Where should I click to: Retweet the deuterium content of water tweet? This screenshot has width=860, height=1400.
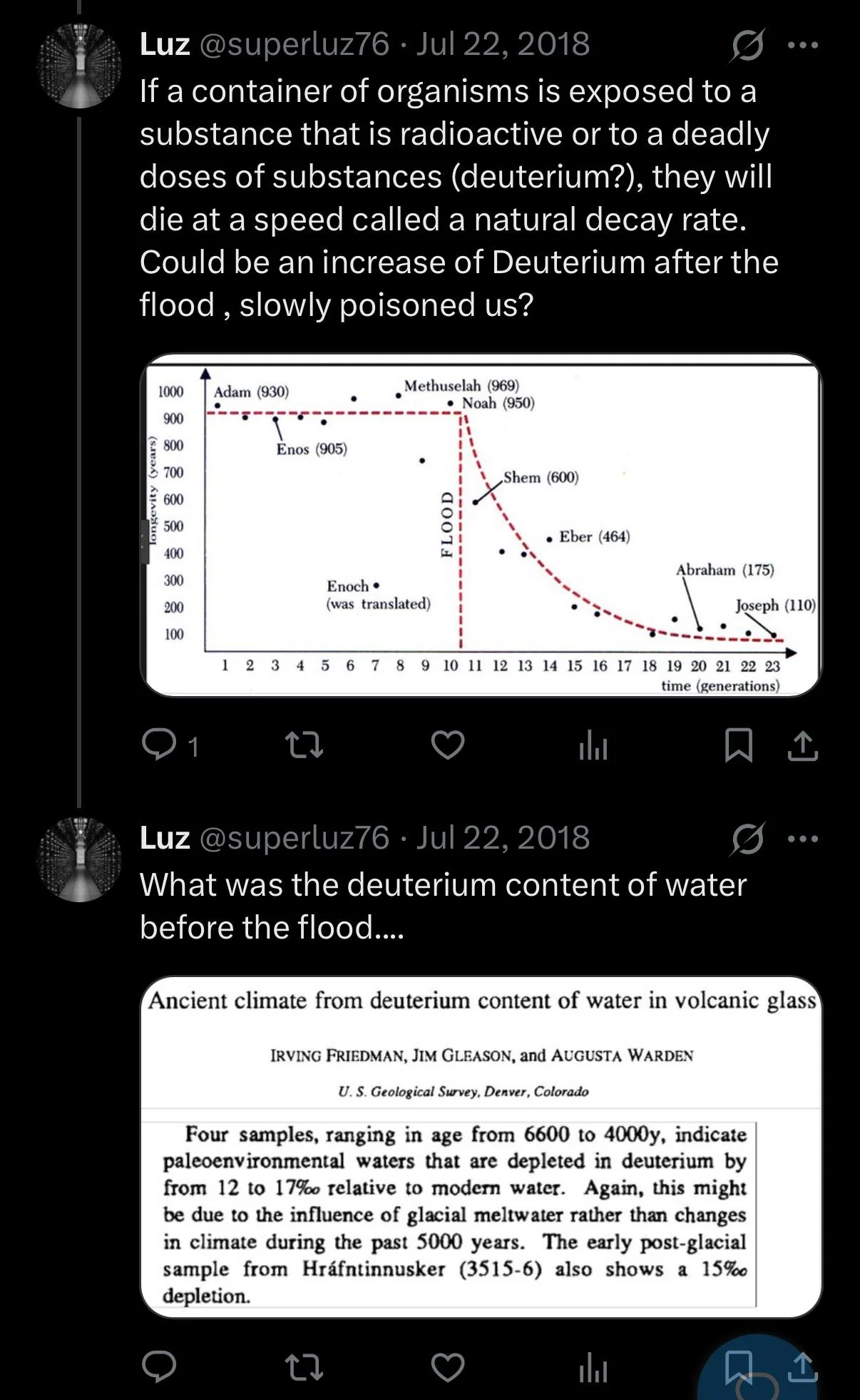[x=304, y=1366]
